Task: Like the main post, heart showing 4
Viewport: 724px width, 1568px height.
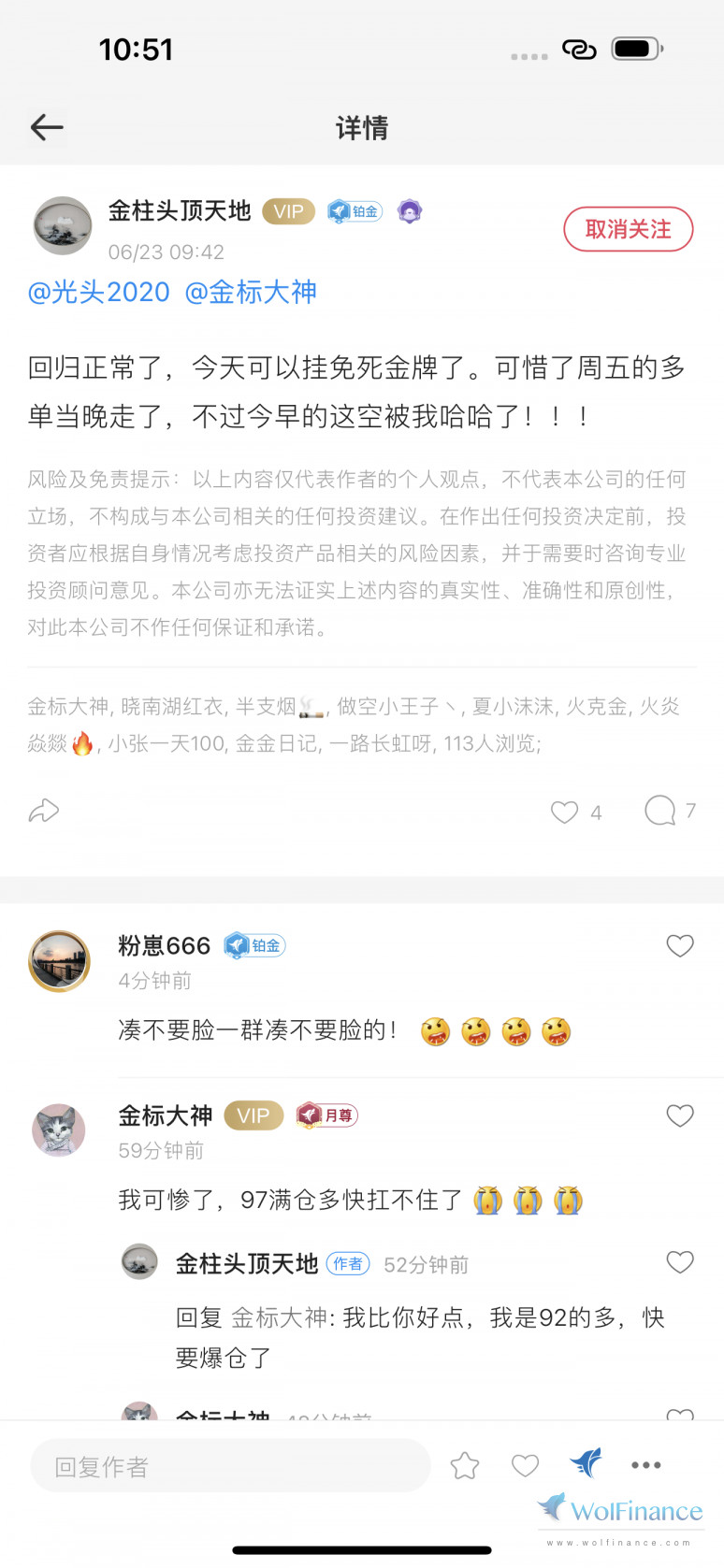Action: [564, 812]
